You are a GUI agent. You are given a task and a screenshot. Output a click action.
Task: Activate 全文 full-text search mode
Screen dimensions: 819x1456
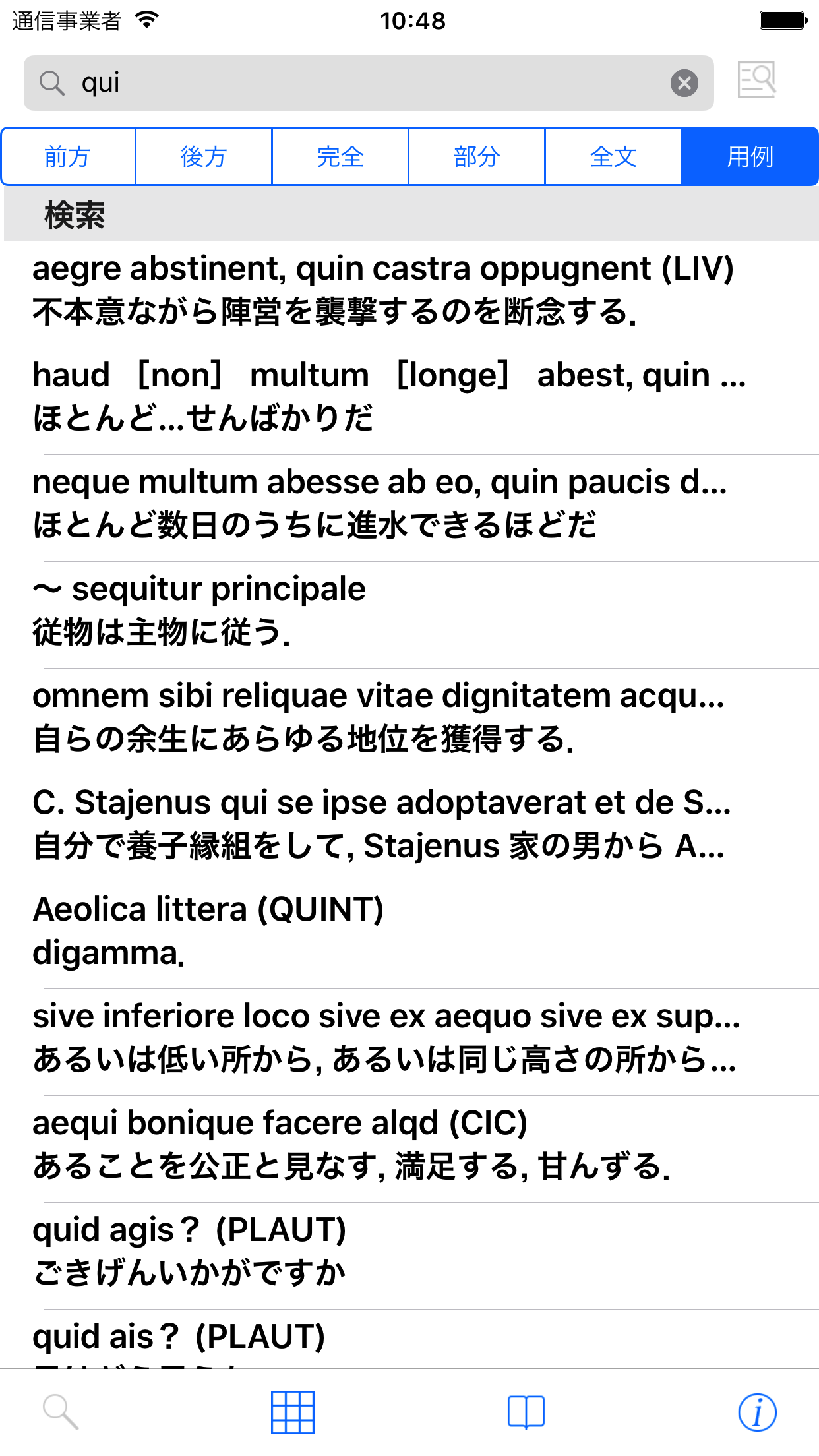click(x=613, y=156)
